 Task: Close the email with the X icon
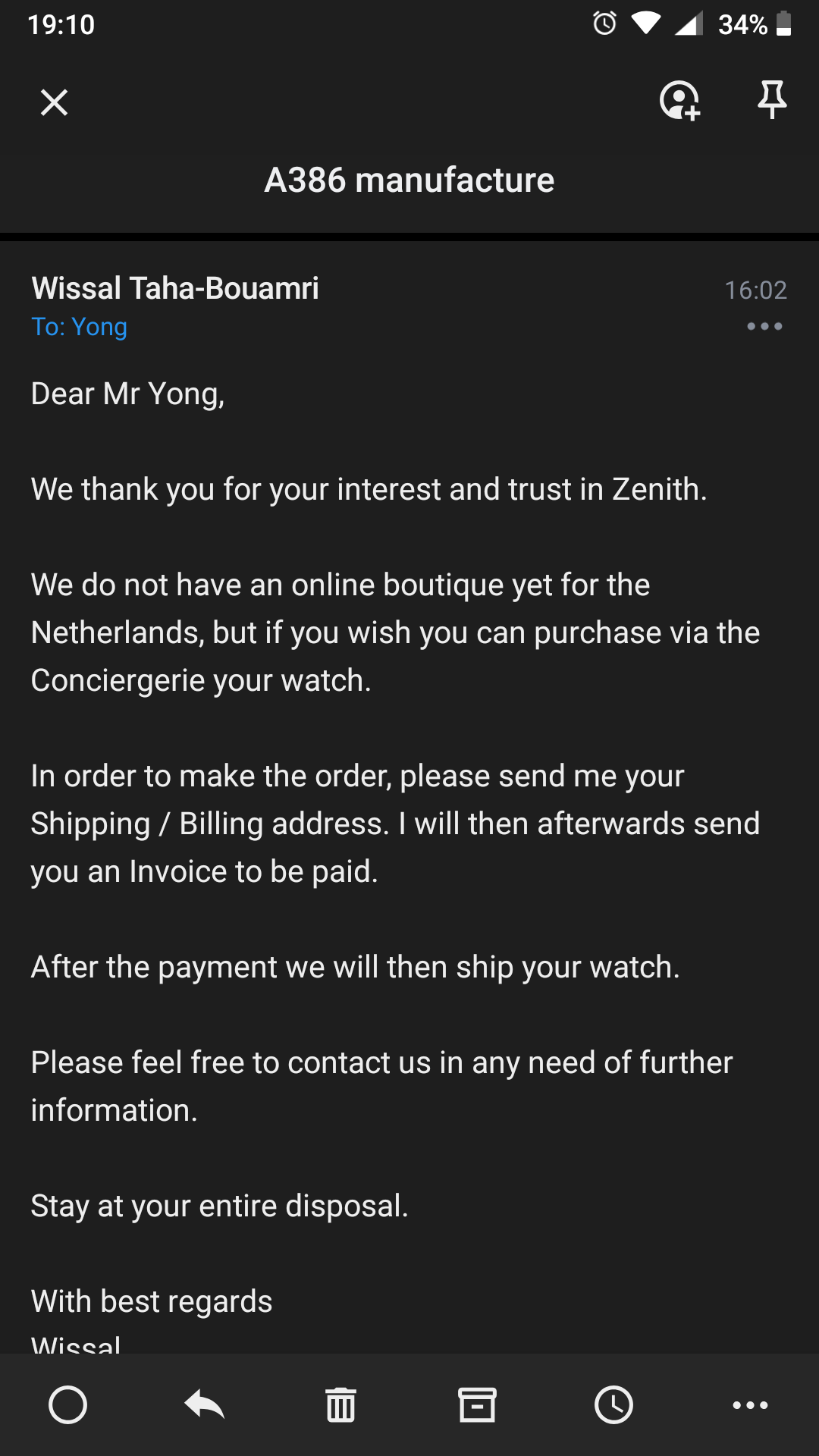tap(54, 102)
